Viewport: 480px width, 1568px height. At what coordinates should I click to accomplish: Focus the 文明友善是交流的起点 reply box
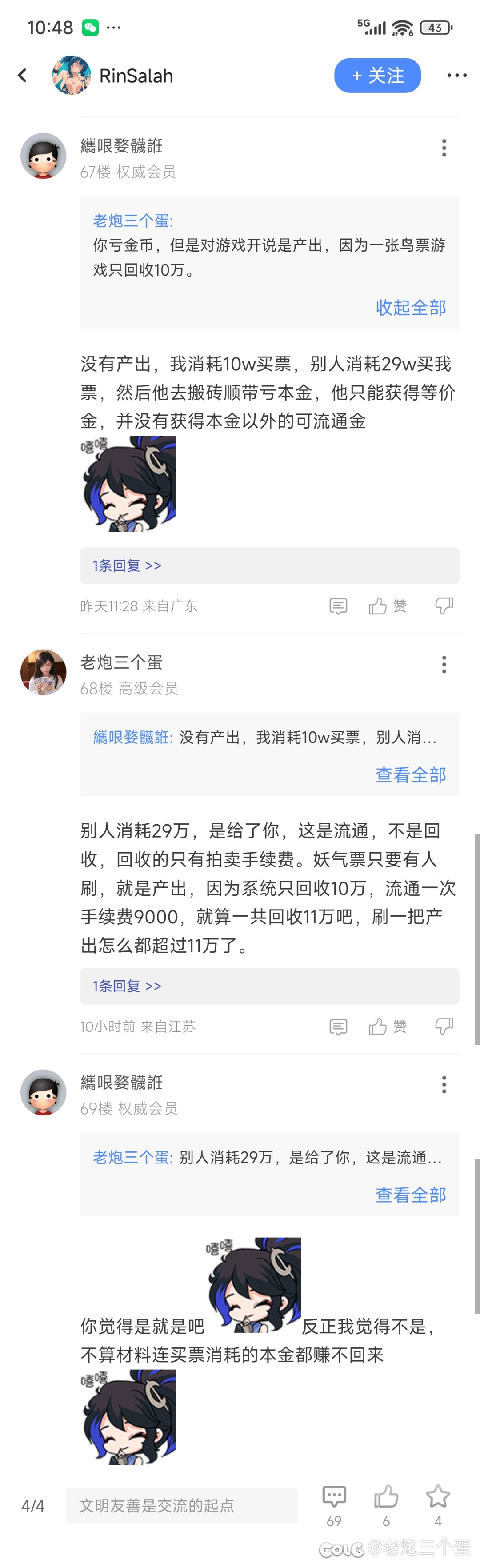181,1505
